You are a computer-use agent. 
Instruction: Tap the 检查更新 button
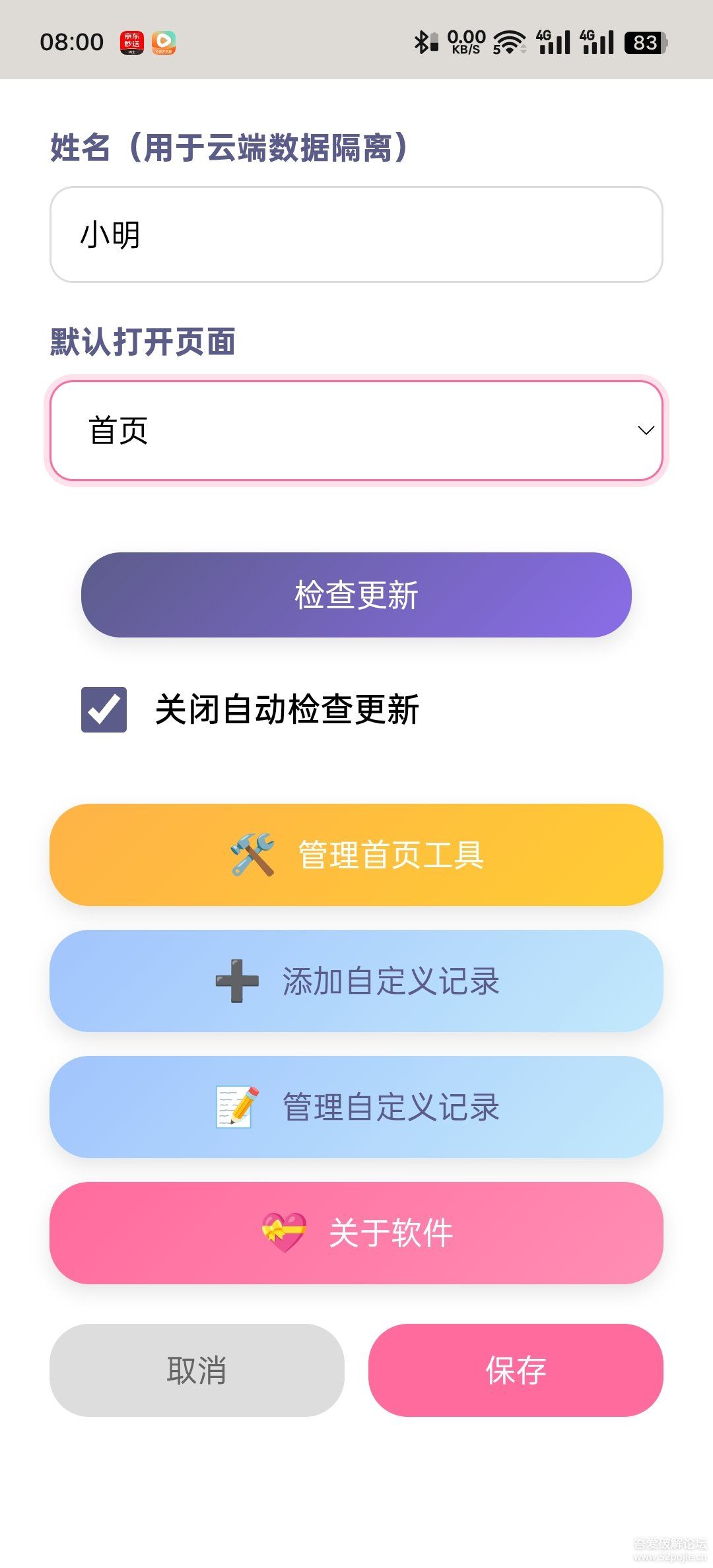[x=356, y=595]
